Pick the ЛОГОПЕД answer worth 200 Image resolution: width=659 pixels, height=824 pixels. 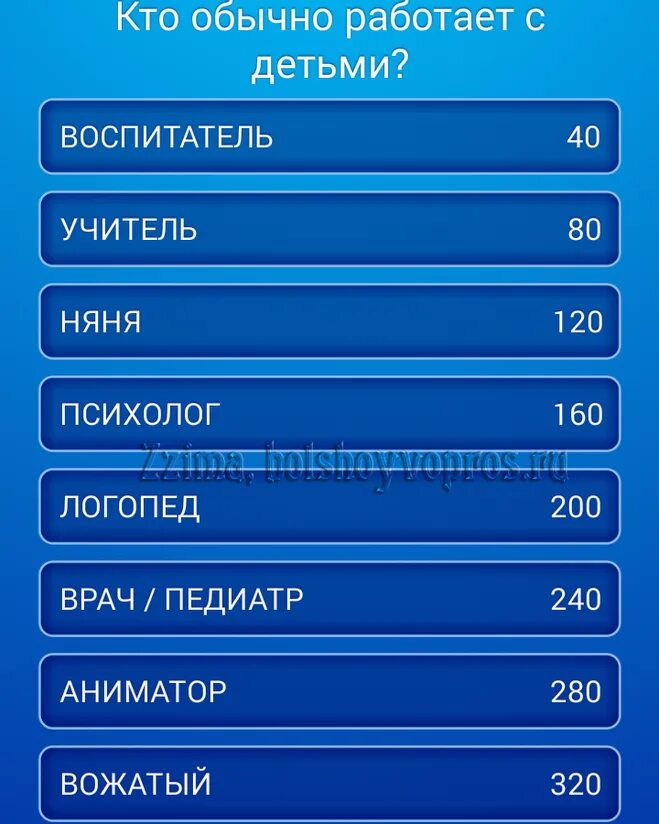(330, 507)
